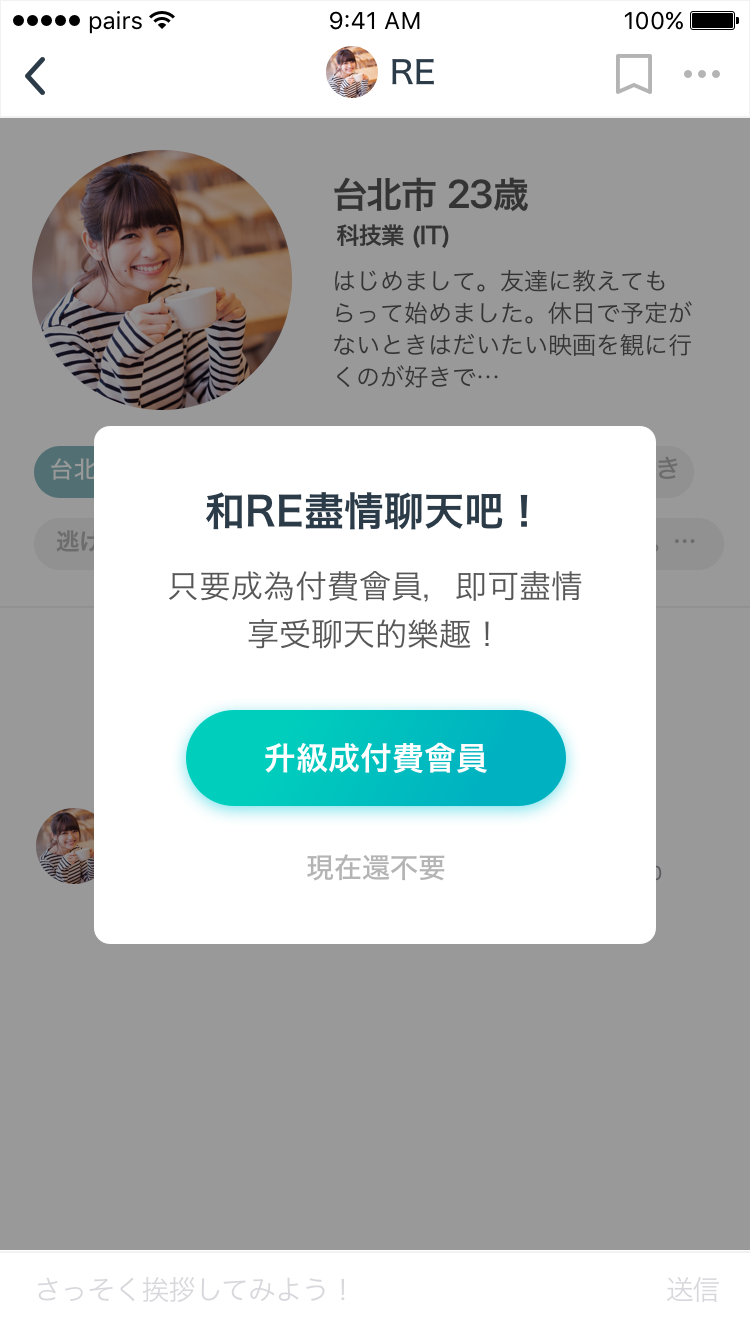Dismiss dialog with 現在還不要
Screen dimensions: 750x1334
[x=375, y=868]
